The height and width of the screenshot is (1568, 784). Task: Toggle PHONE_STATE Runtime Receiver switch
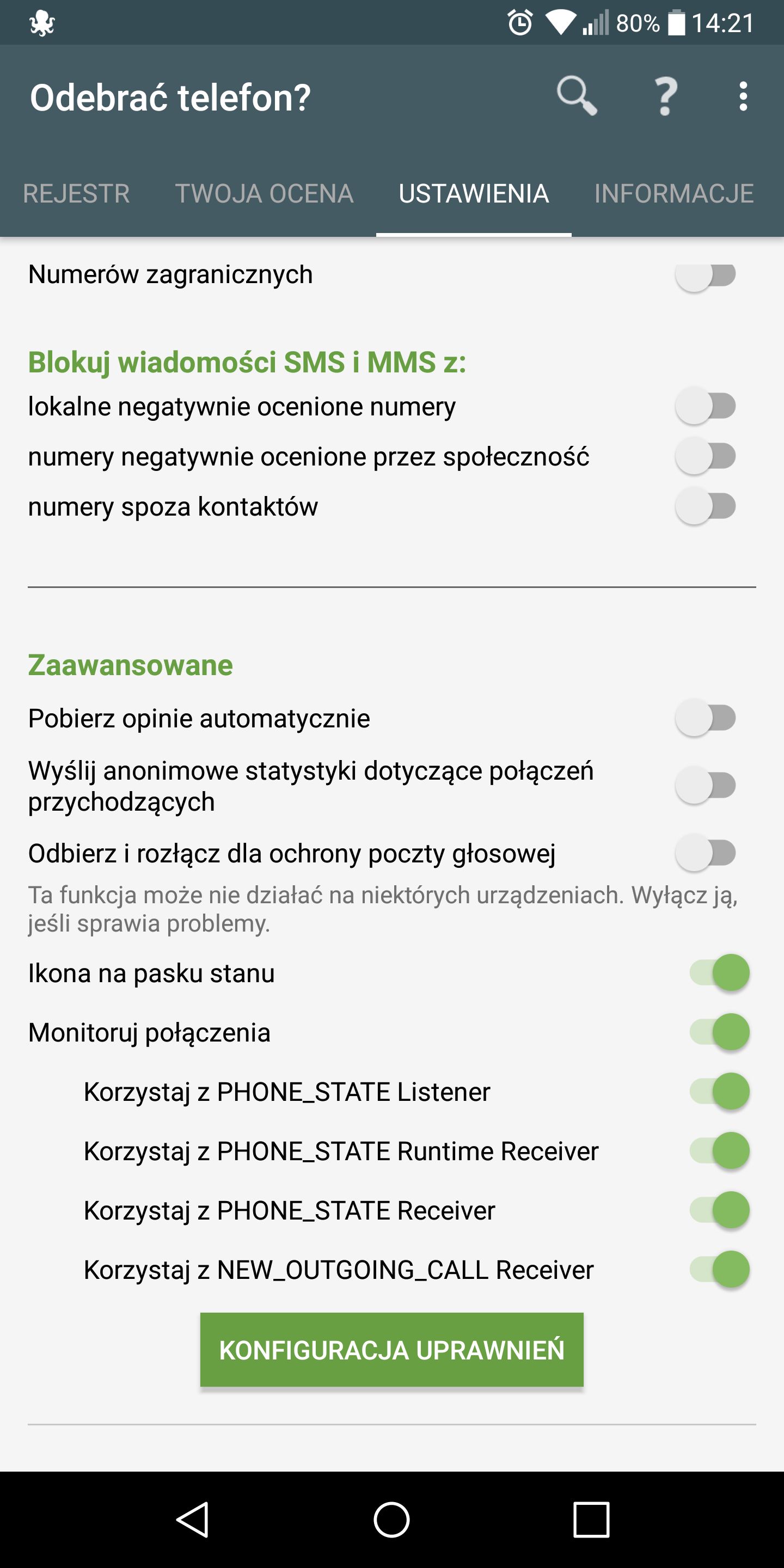point(719,1151)
